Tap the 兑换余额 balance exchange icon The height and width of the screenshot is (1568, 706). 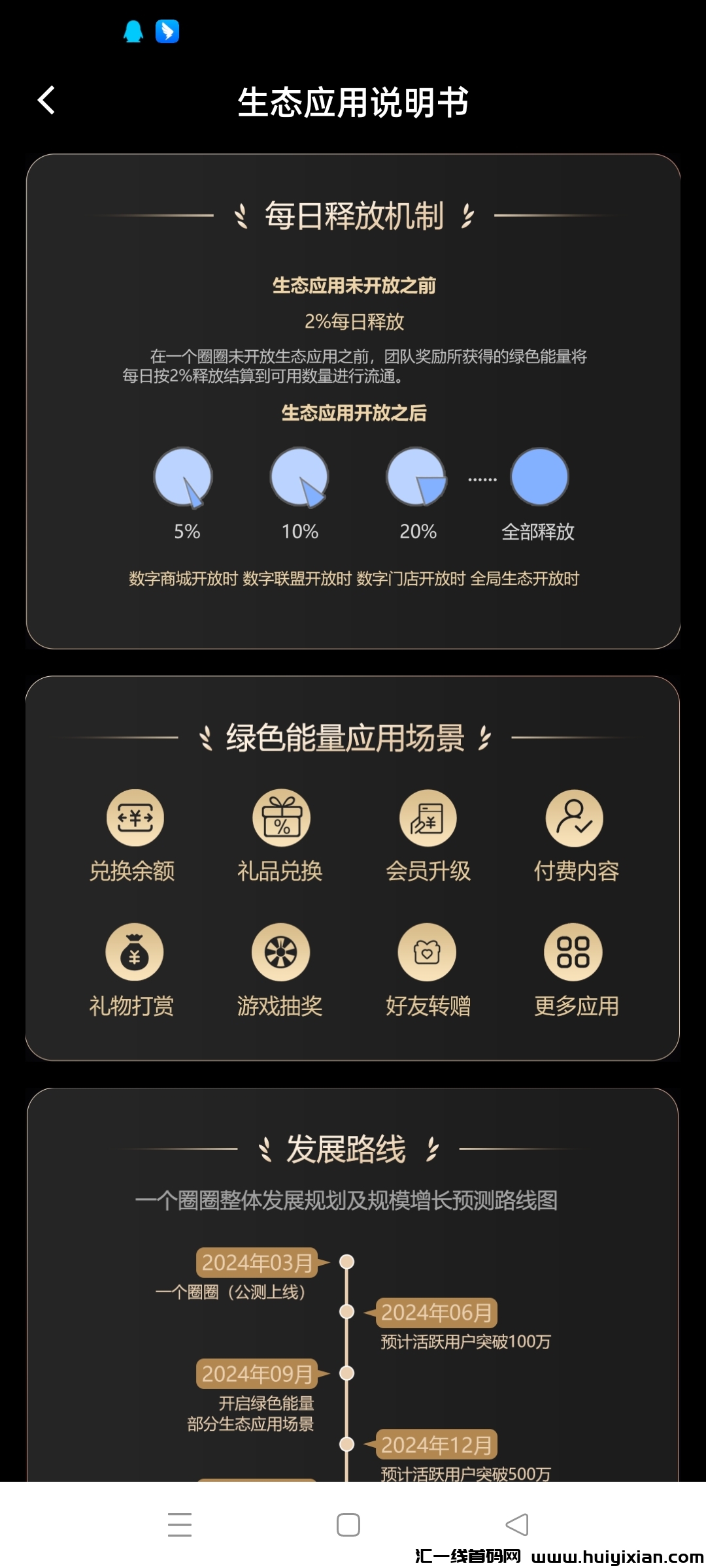pos(134,820)
